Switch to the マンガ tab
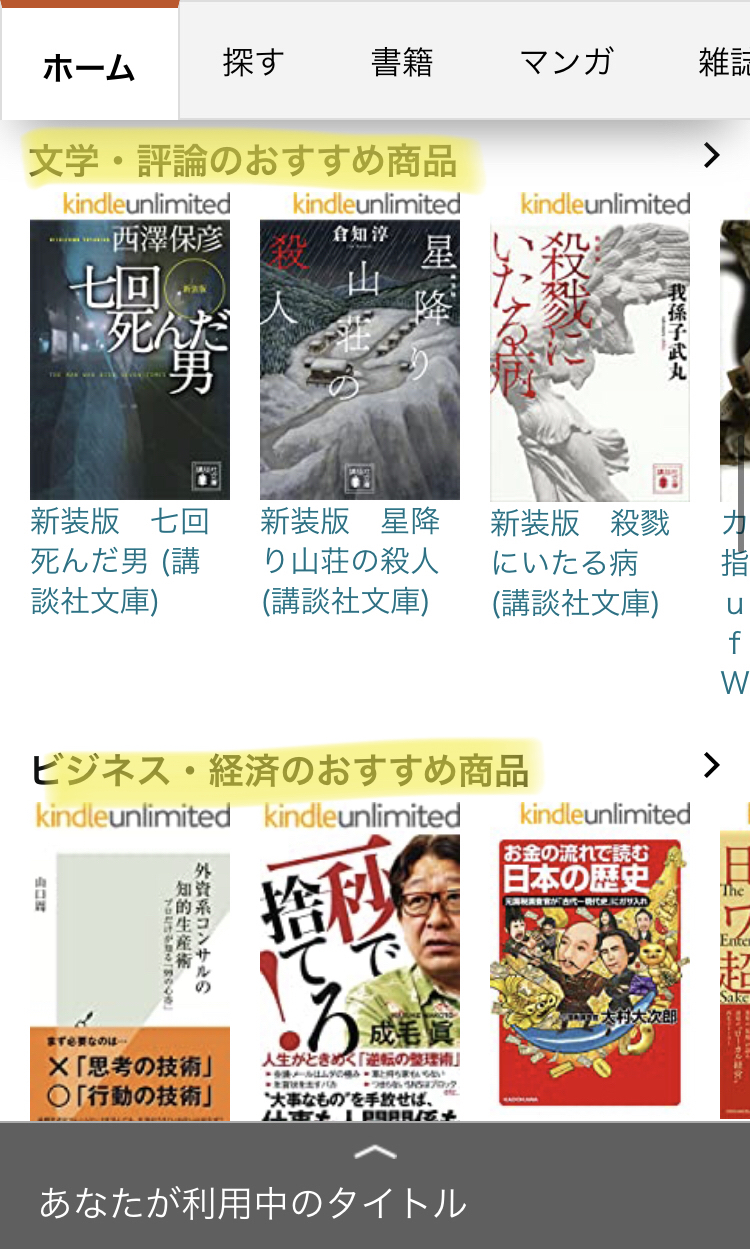The width and height of the screenshot is (750, 1249). (566, 63)
